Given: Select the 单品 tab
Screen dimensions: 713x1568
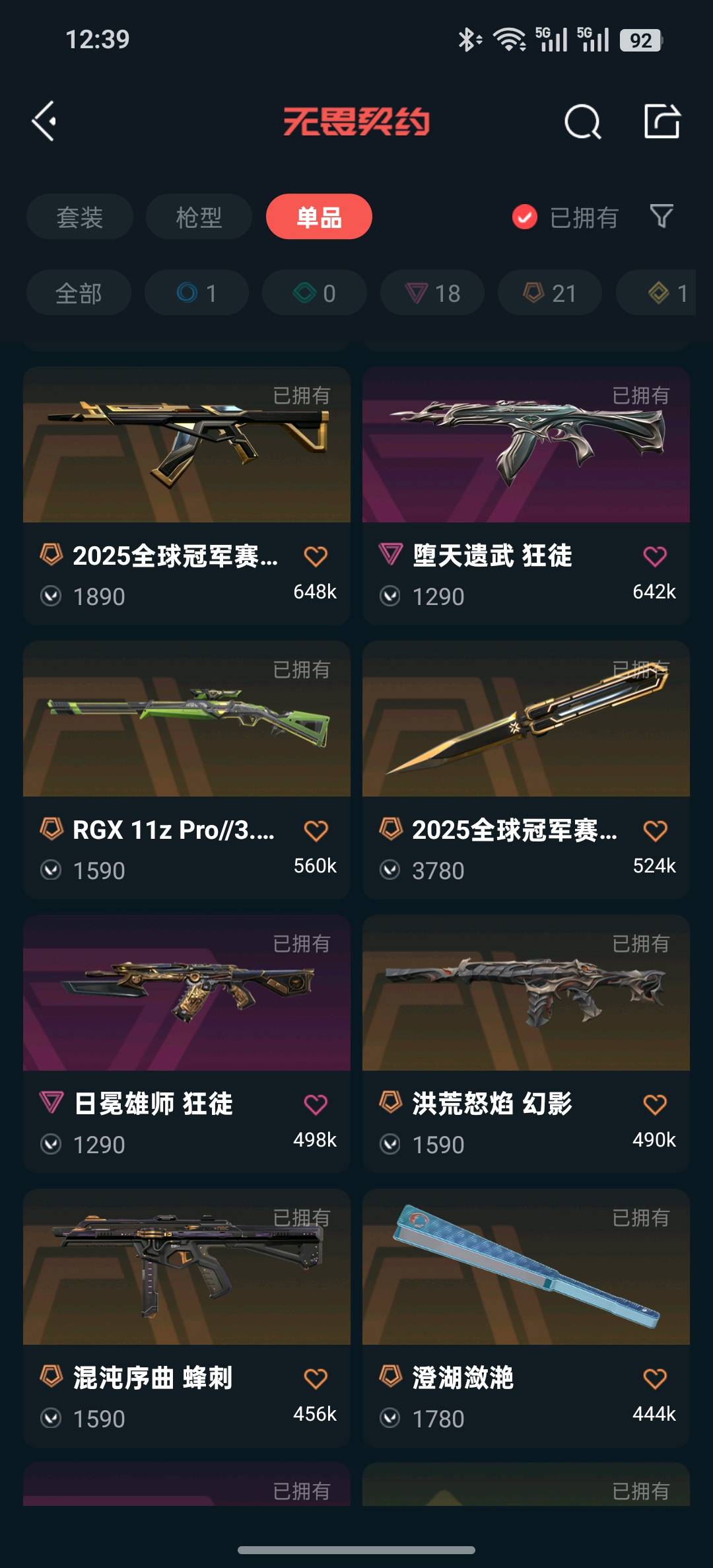Looking at the screenshot, I should pyautogui.click(x=319, y=217).
